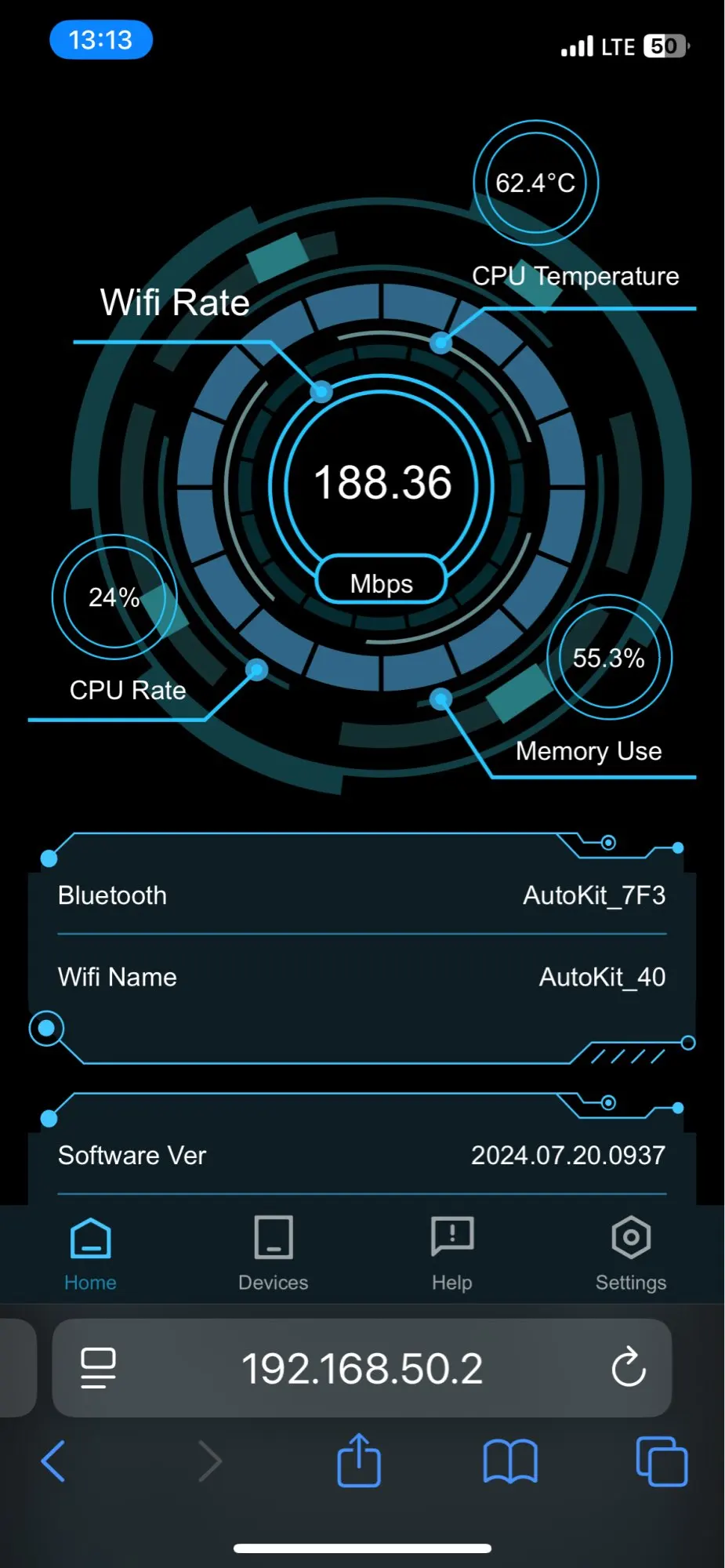Open the page format menu icon
This screenshot has width=725, height=1568.
coord(99,1368)
